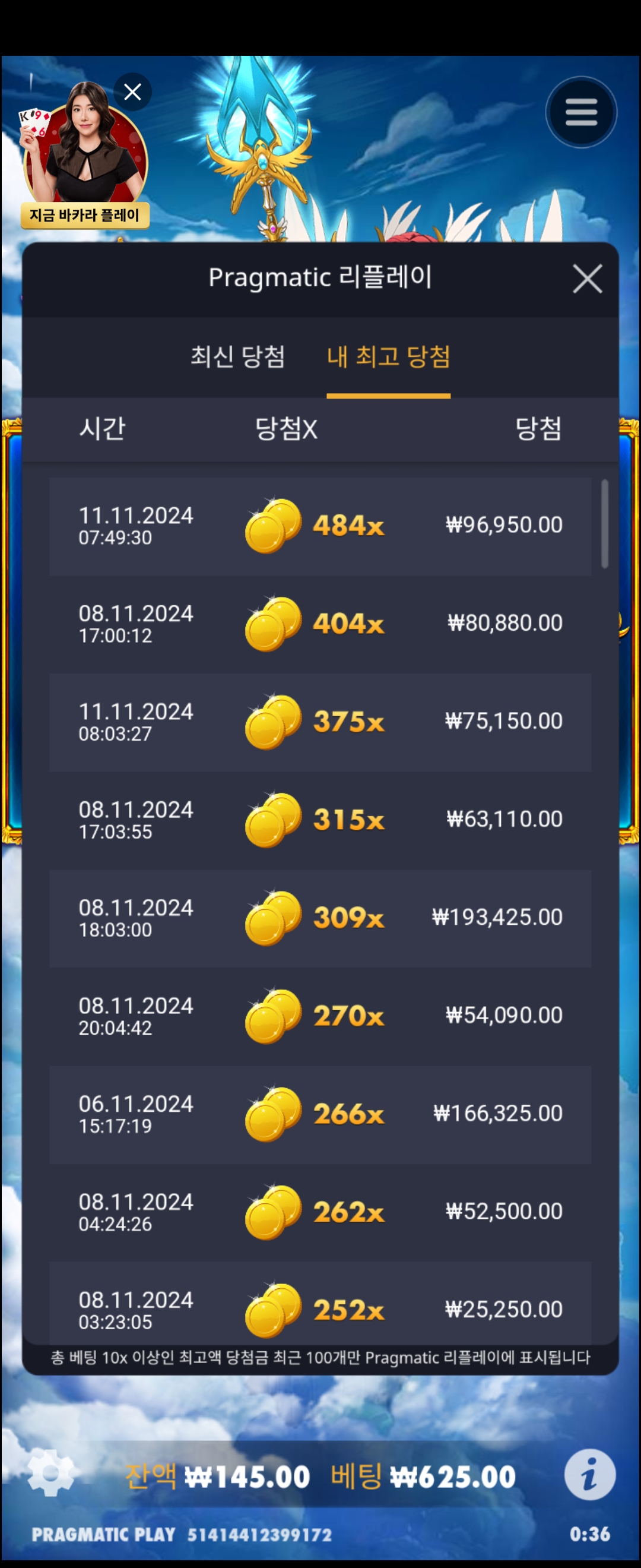Replay the 484x win of ₩96,950.00
Screen dimensions: 641x1568
pos(320,526)
